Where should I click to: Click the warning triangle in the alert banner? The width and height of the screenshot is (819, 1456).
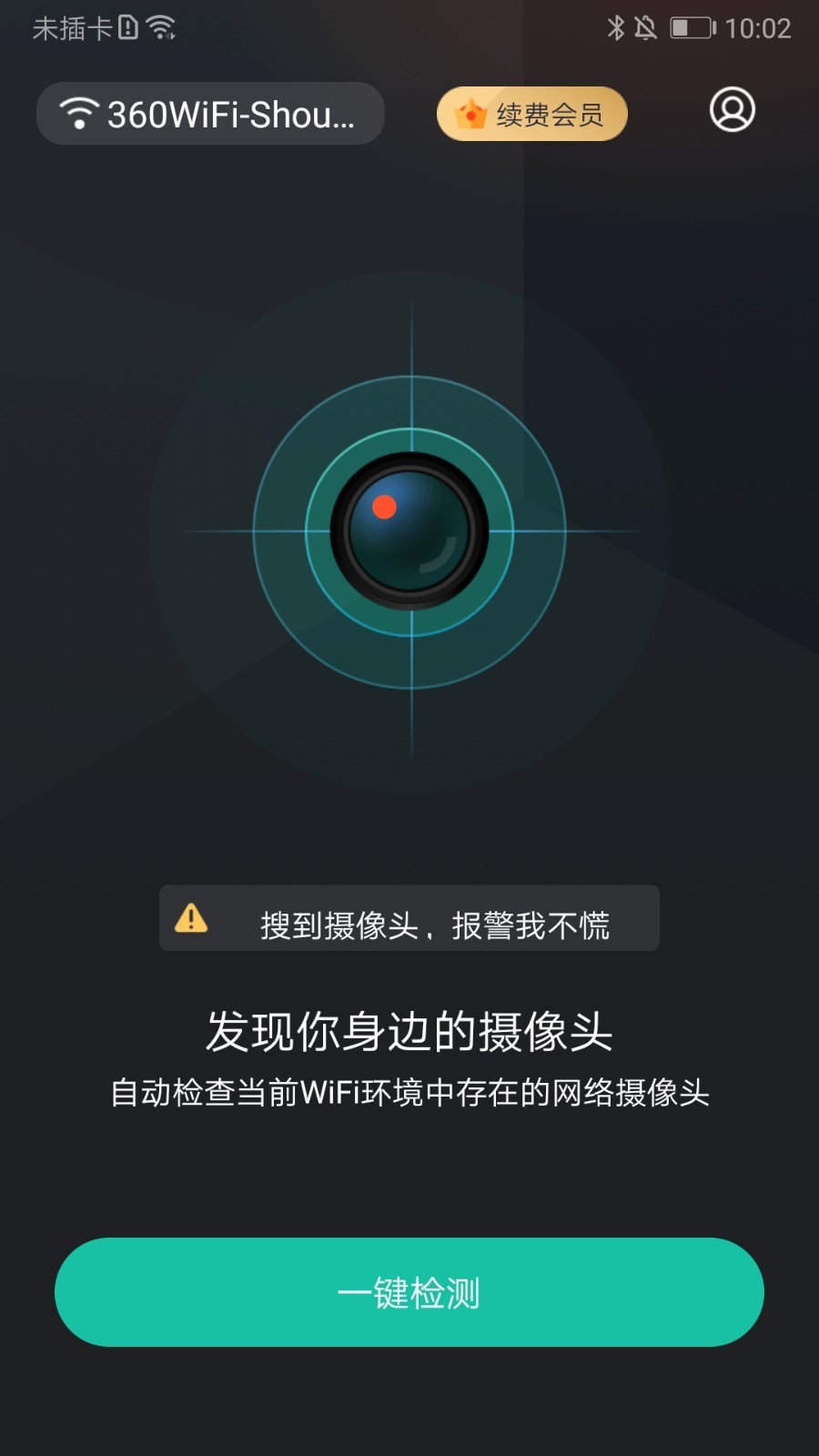[191, 919]
